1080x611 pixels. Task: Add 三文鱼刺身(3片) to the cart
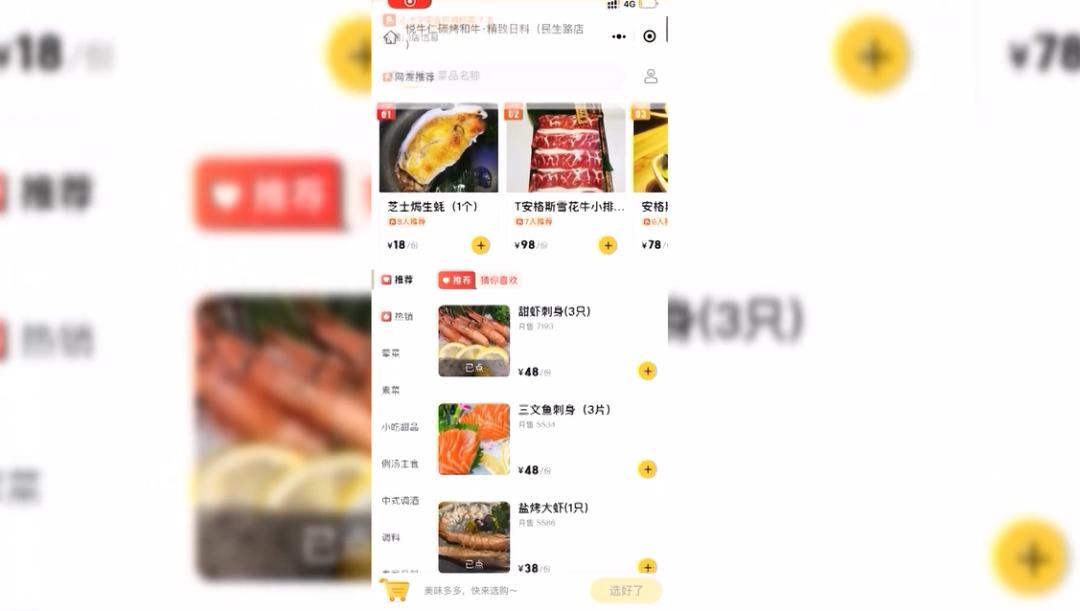(648, 469)
